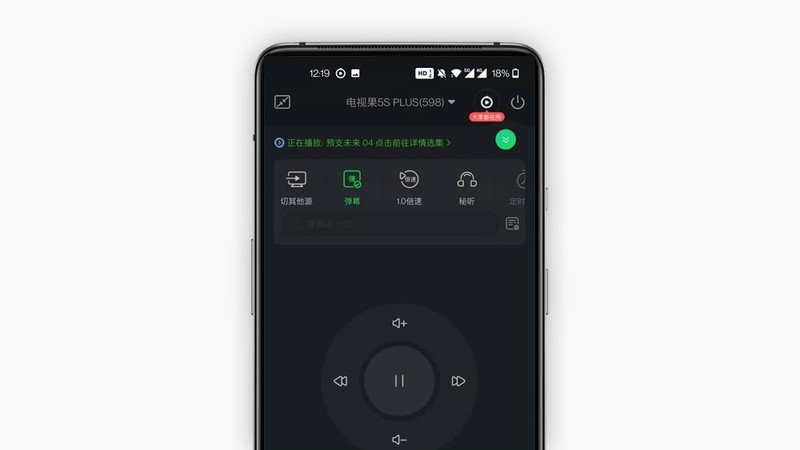Screen dimensions: 800x450
Task: Select 切其他源 to switch source
Action: point(296,187)
